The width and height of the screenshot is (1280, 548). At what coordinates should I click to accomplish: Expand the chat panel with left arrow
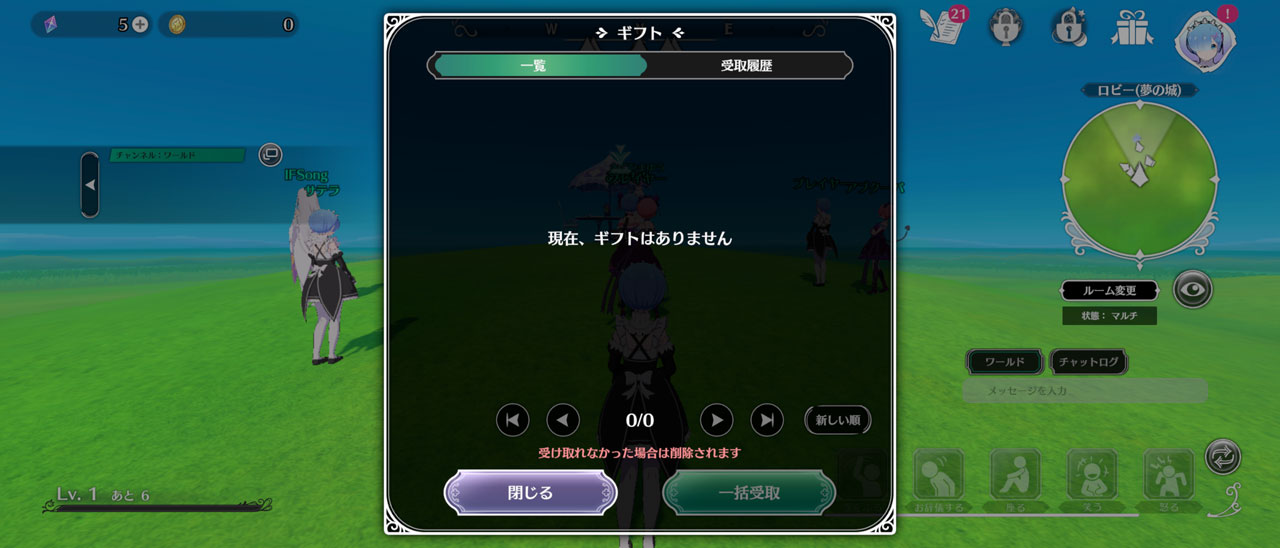[90, 185]
